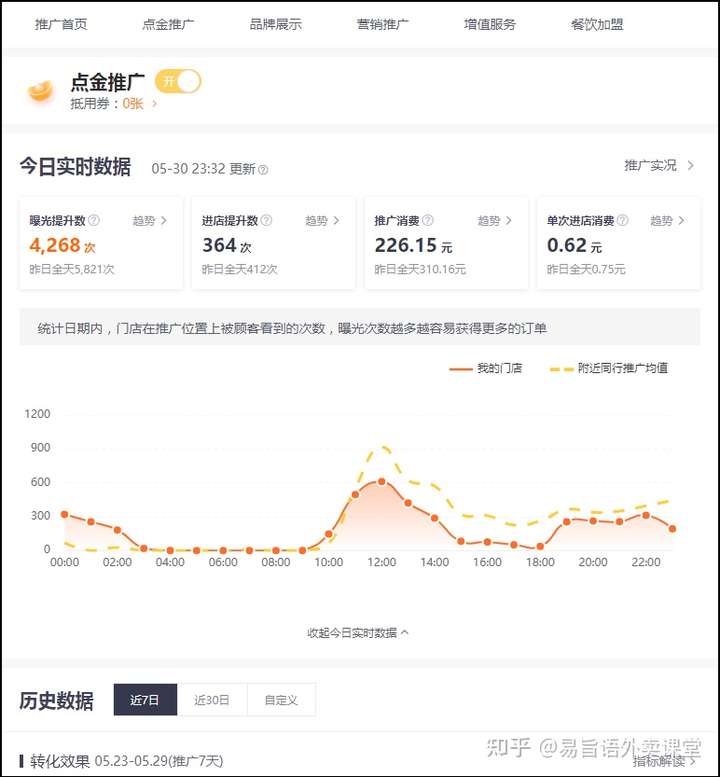View the 单次进店消费 trend
720x777 pixels.
tap(667, 221)
